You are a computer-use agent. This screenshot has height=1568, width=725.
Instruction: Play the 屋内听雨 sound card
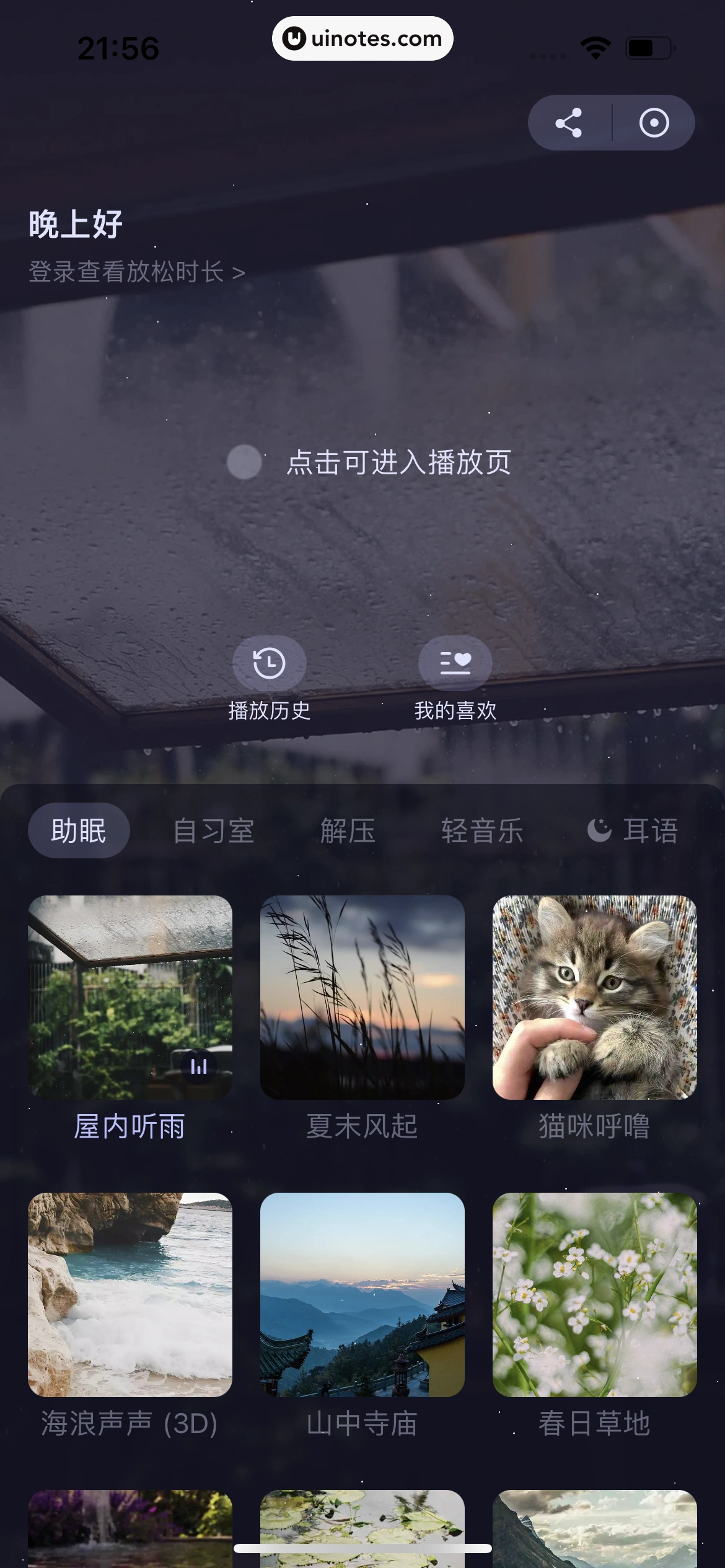[130, 997]
